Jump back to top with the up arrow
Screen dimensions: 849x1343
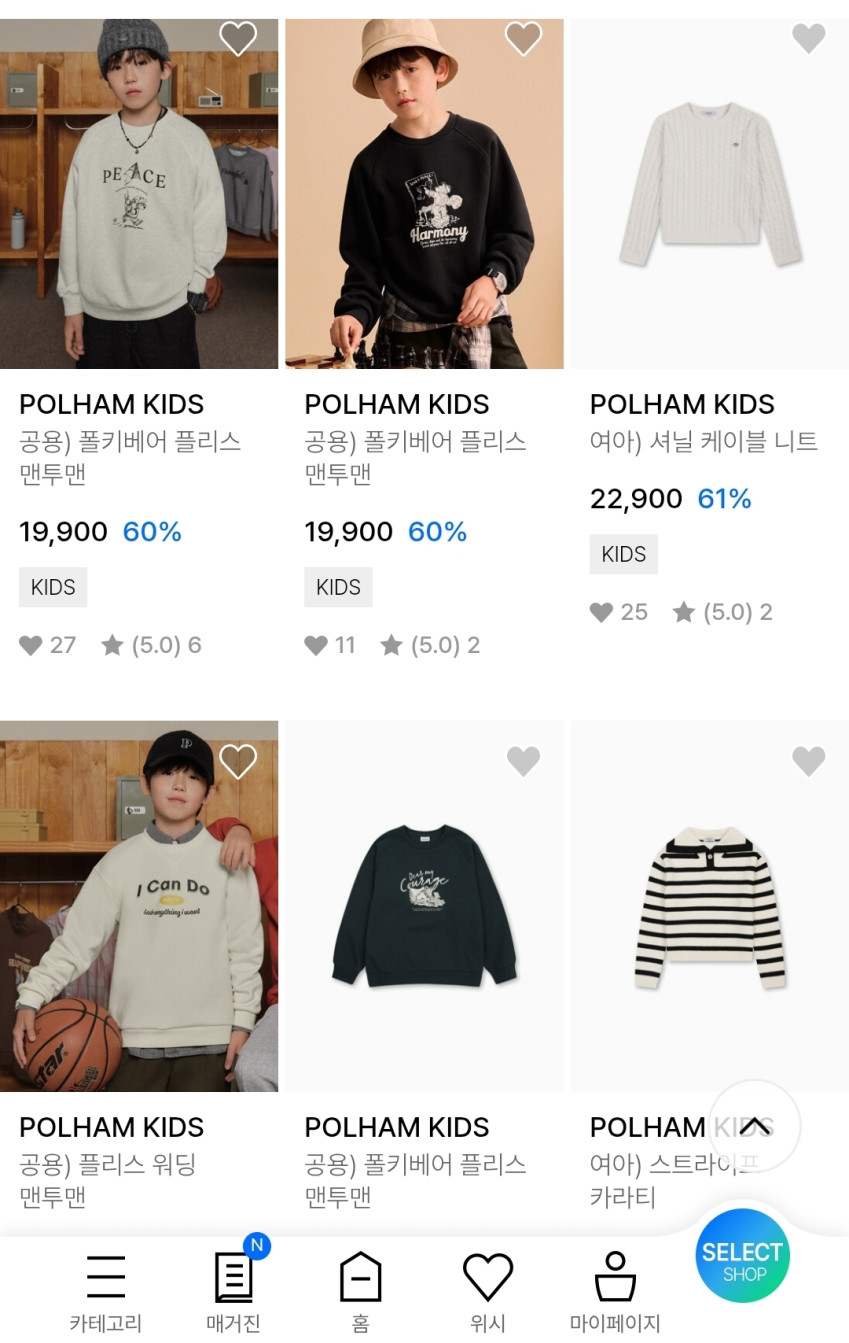click(x=755, y=1126)
